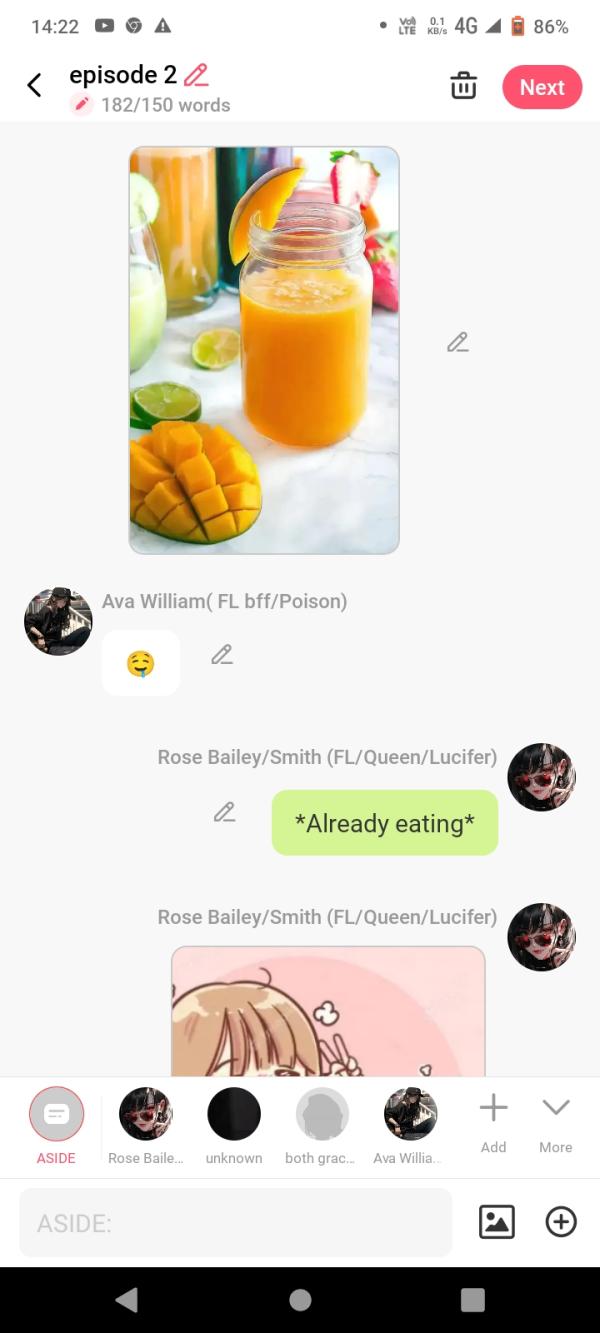Edit the "Already eating" message
The image size is (600, 1333).
(225, 813)
